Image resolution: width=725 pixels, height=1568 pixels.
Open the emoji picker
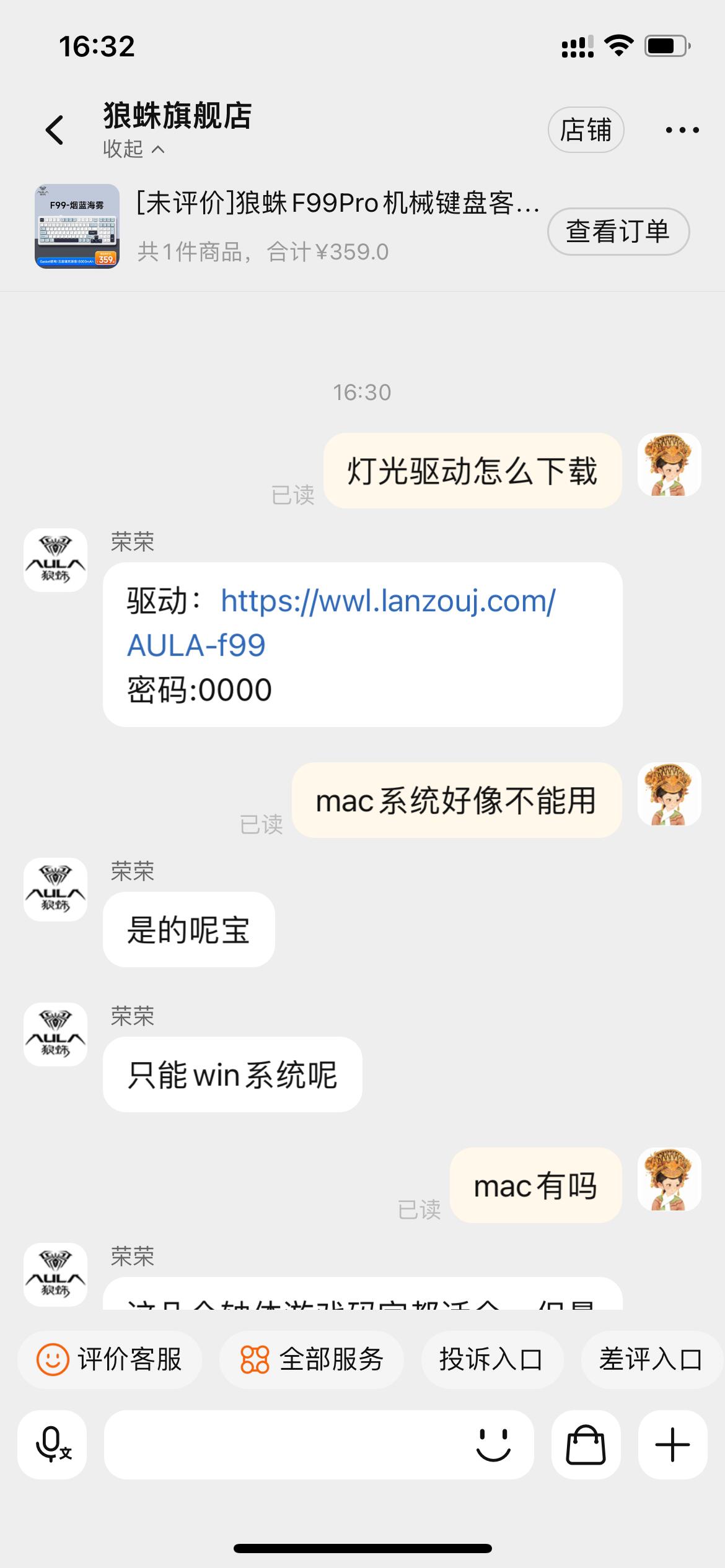point(493,1444)
